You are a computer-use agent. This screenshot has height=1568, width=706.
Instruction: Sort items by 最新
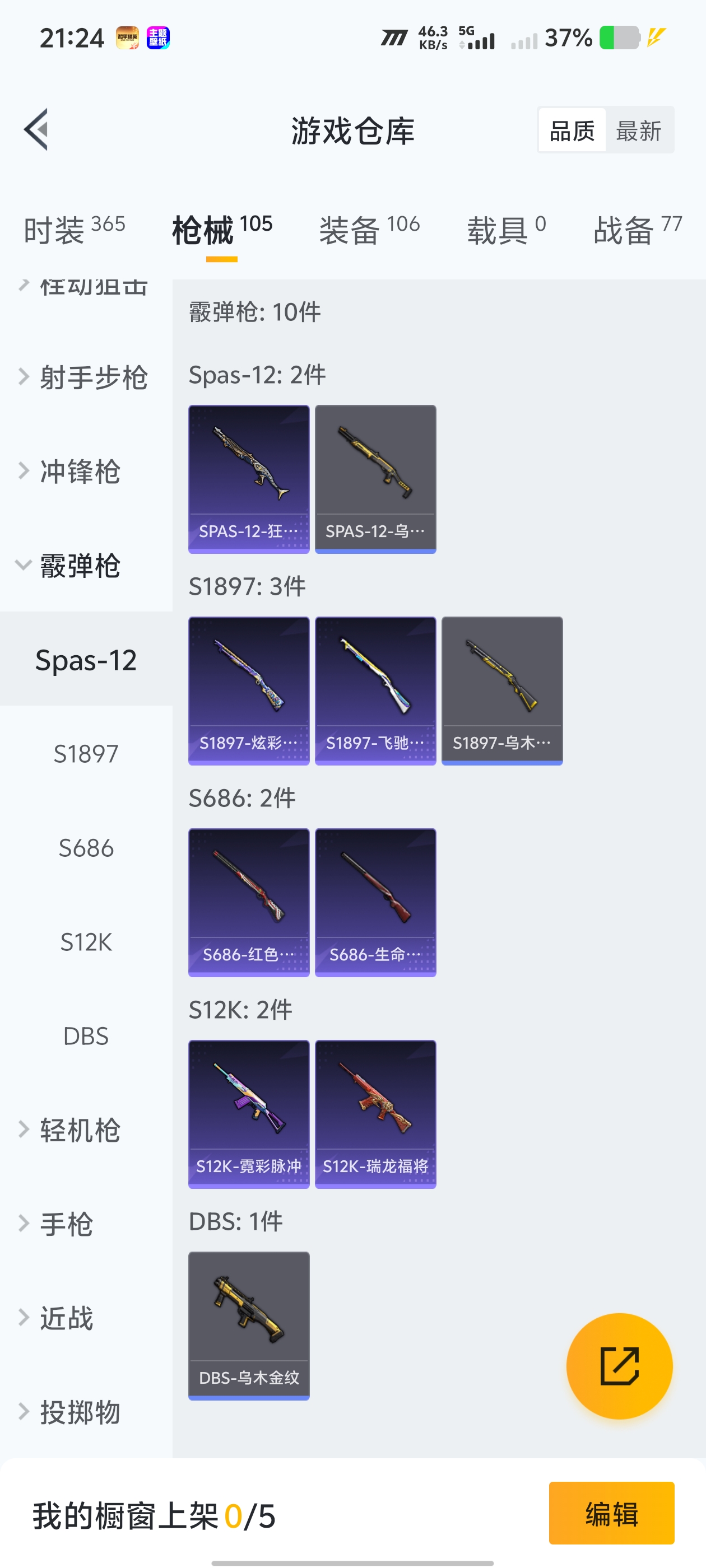pyautogui.click(x=638, y=130)
